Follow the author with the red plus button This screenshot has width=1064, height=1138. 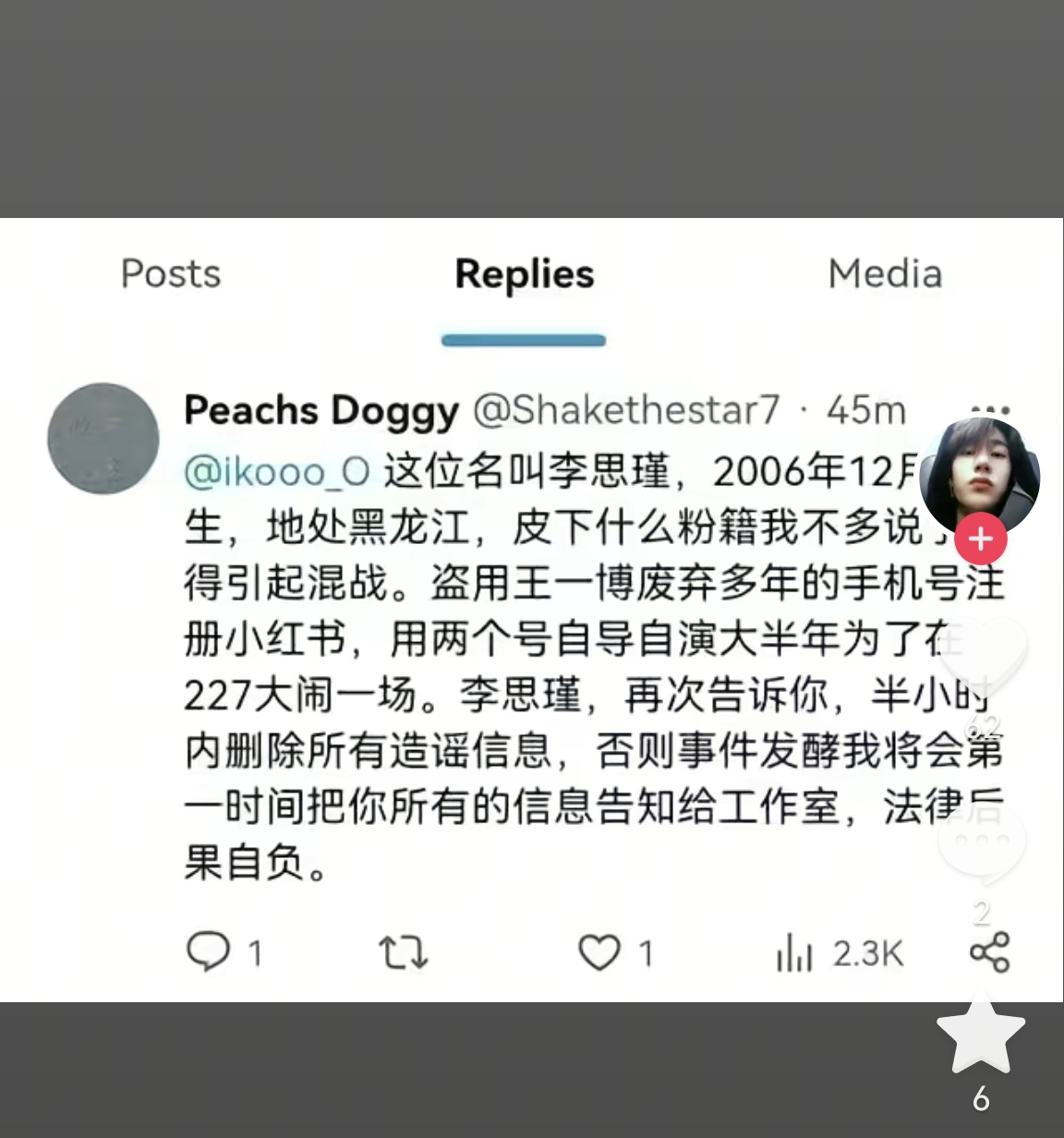tap(980, 539)
